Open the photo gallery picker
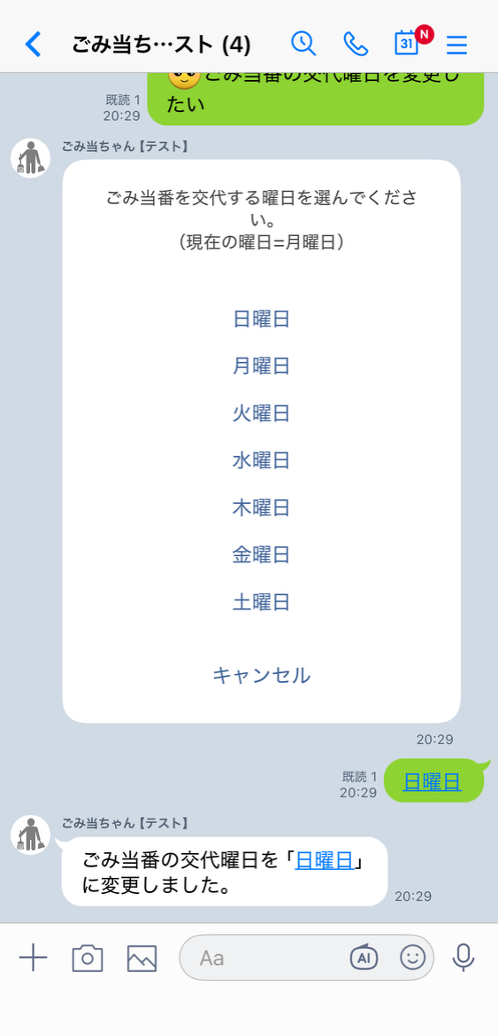498x1036 pixels. pyautogui.click(x=142, y=958)
